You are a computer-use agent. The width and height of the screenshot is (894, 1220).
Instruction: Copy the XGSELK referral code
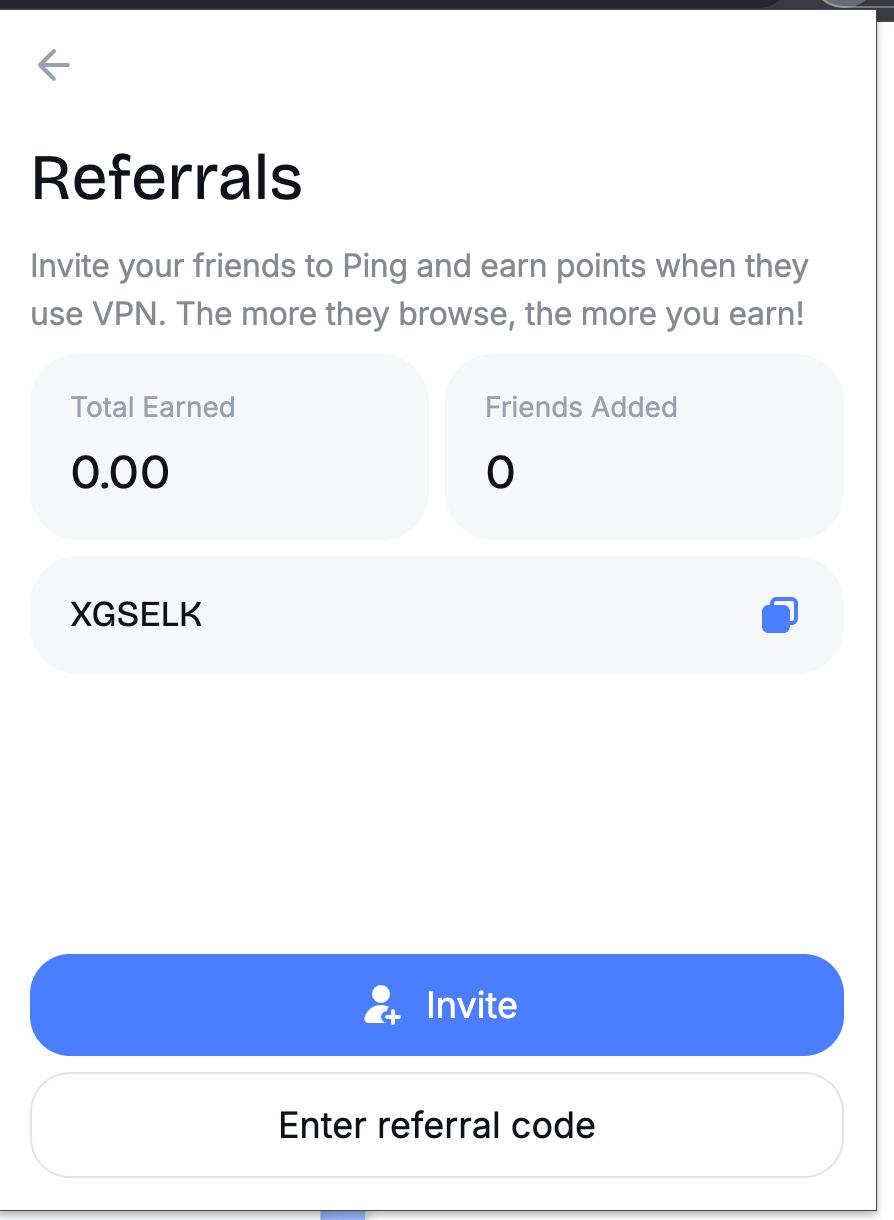(779, 615)
